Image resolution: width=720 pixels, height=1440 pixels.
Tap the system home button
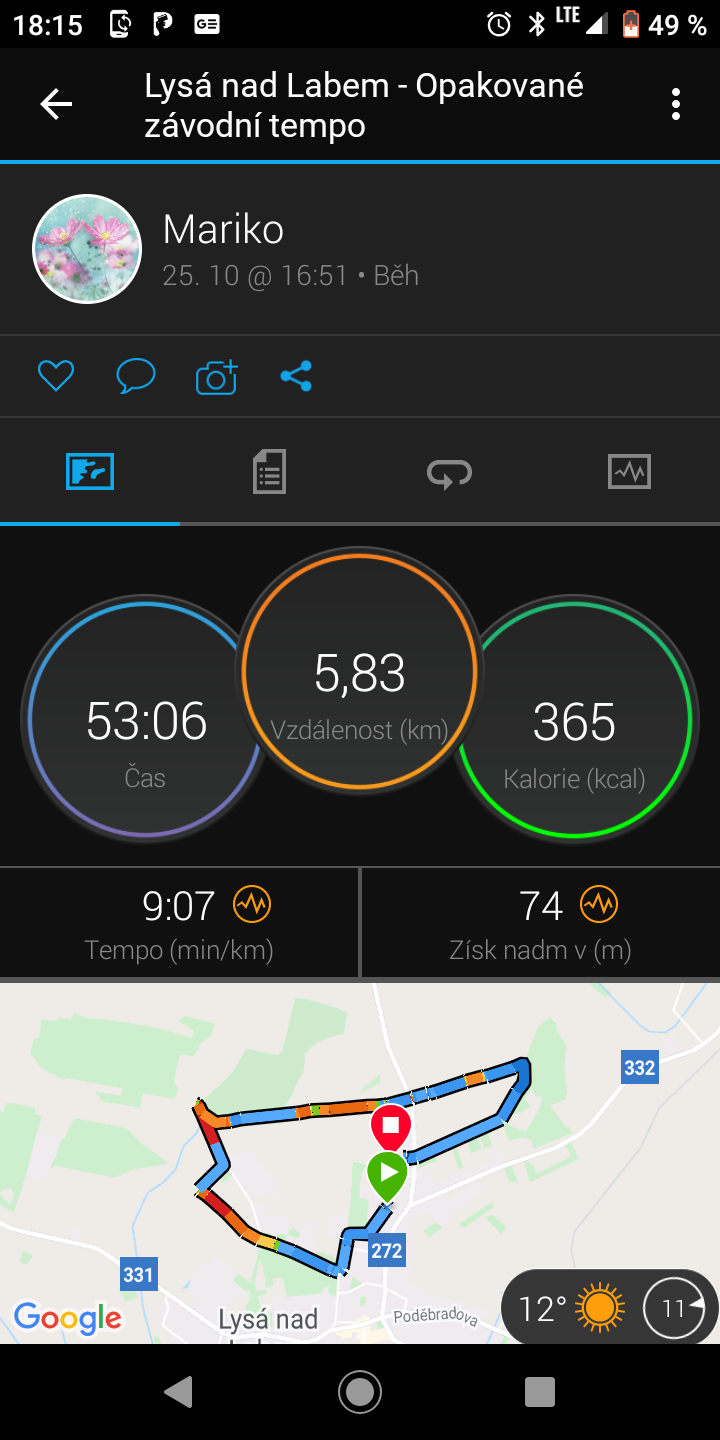[x=360, y=1391]
